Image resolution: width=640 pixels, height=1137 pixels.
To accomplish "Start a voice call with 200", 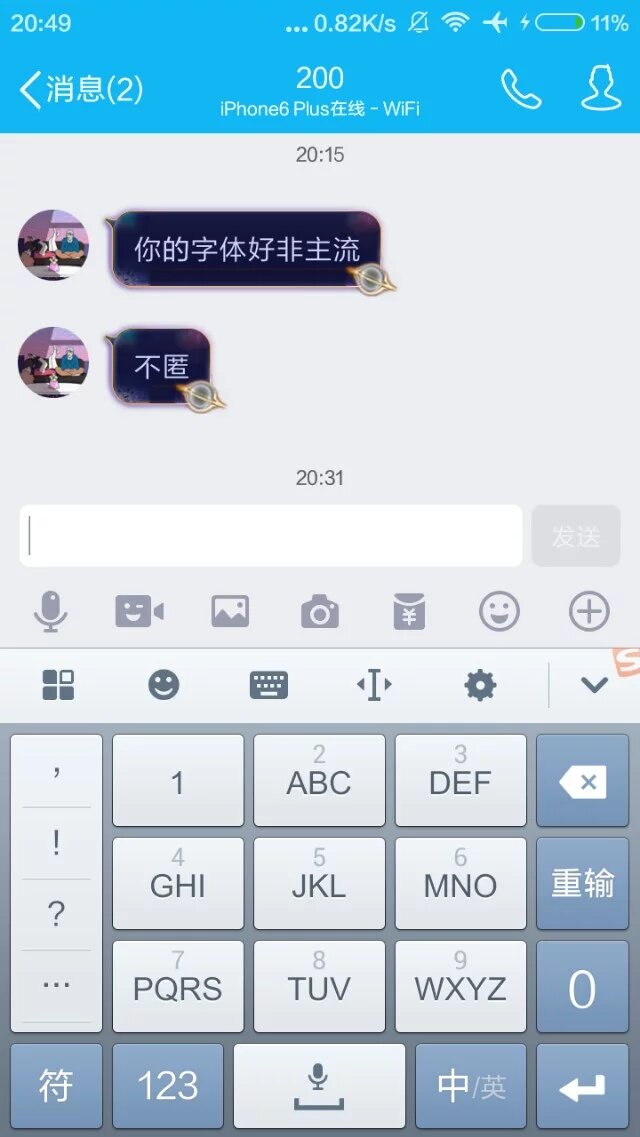I will (x=521, y=90).
